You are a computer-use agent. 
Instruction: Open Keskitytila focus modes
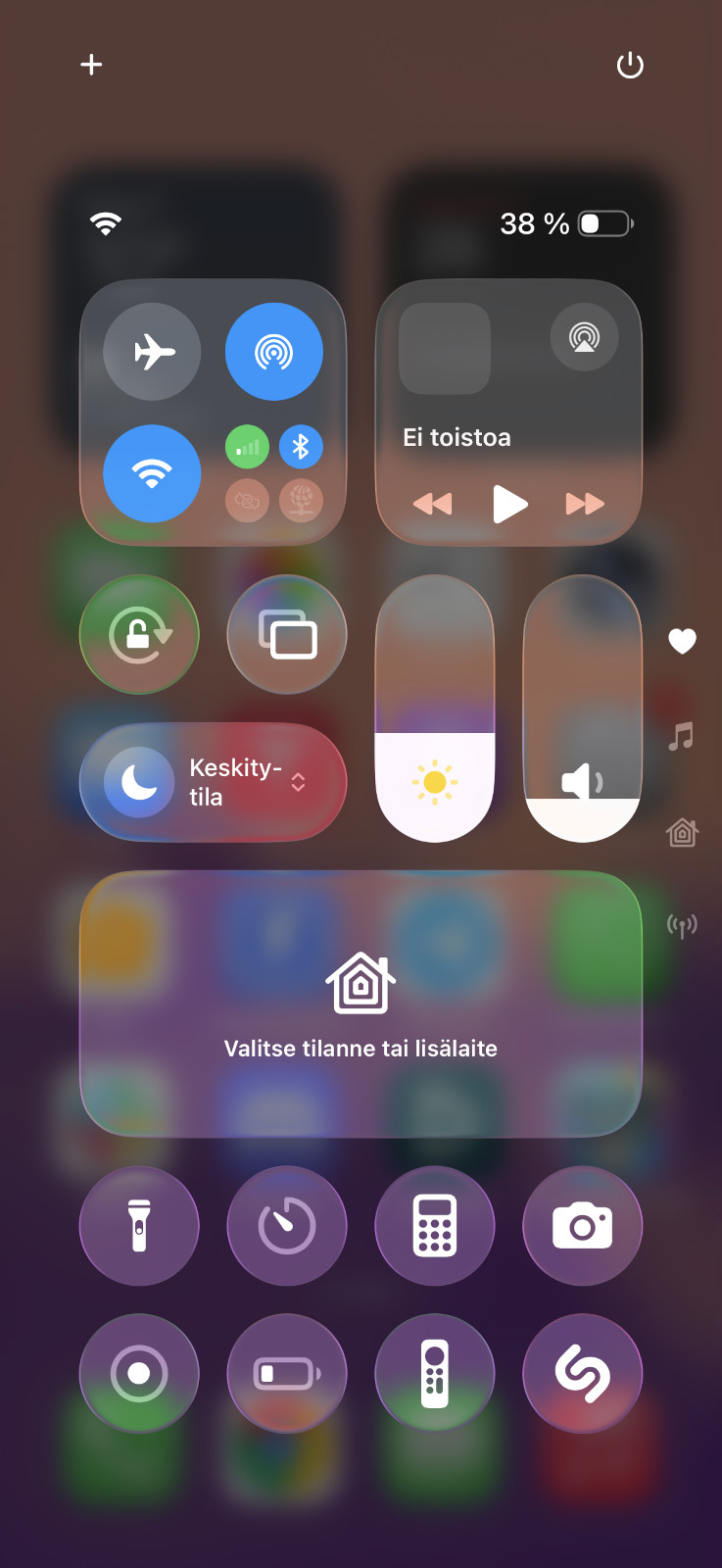point(213,782)
